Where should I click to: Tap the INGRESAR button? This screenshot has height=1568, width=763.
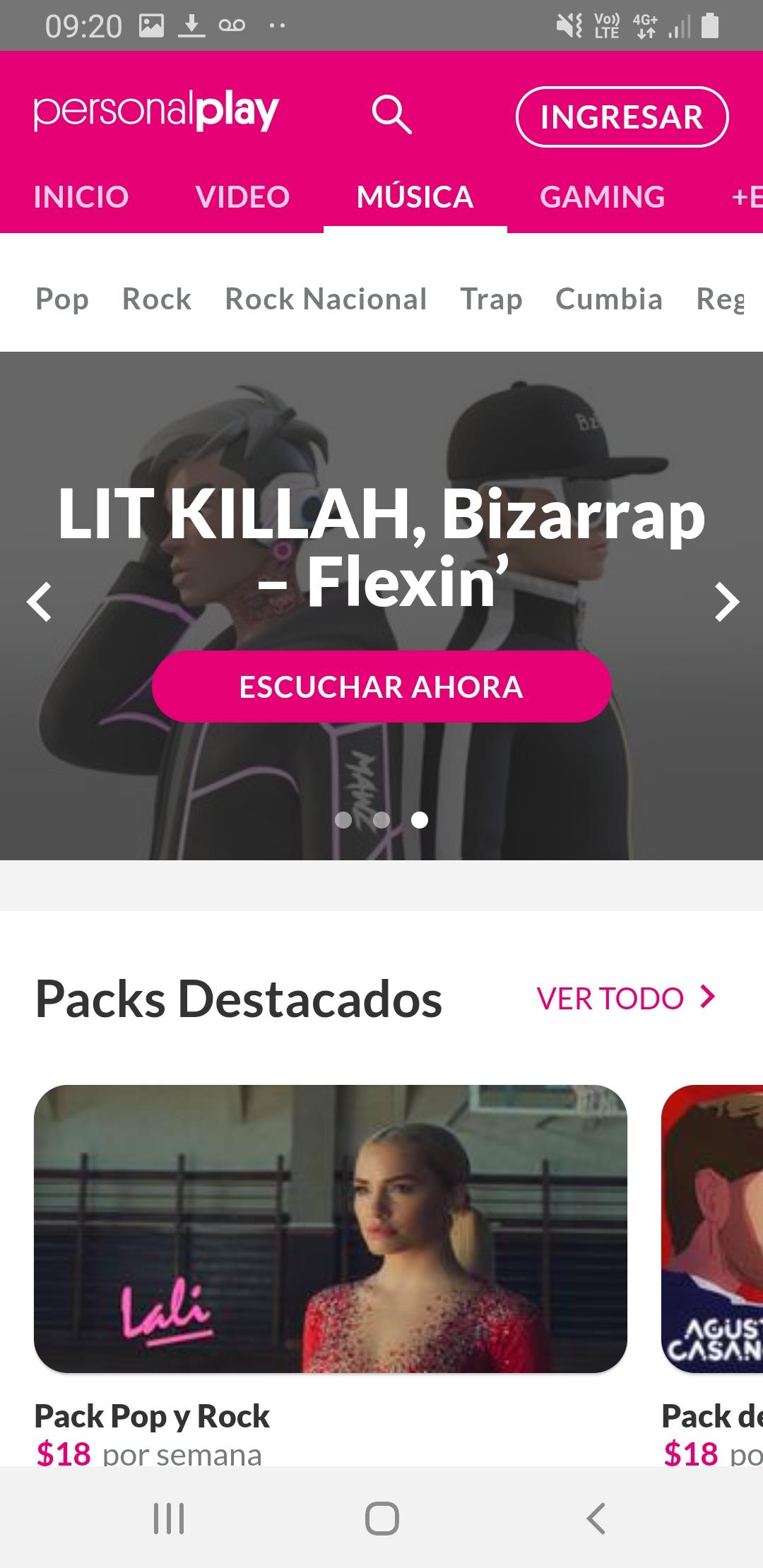tap(622, 117)
